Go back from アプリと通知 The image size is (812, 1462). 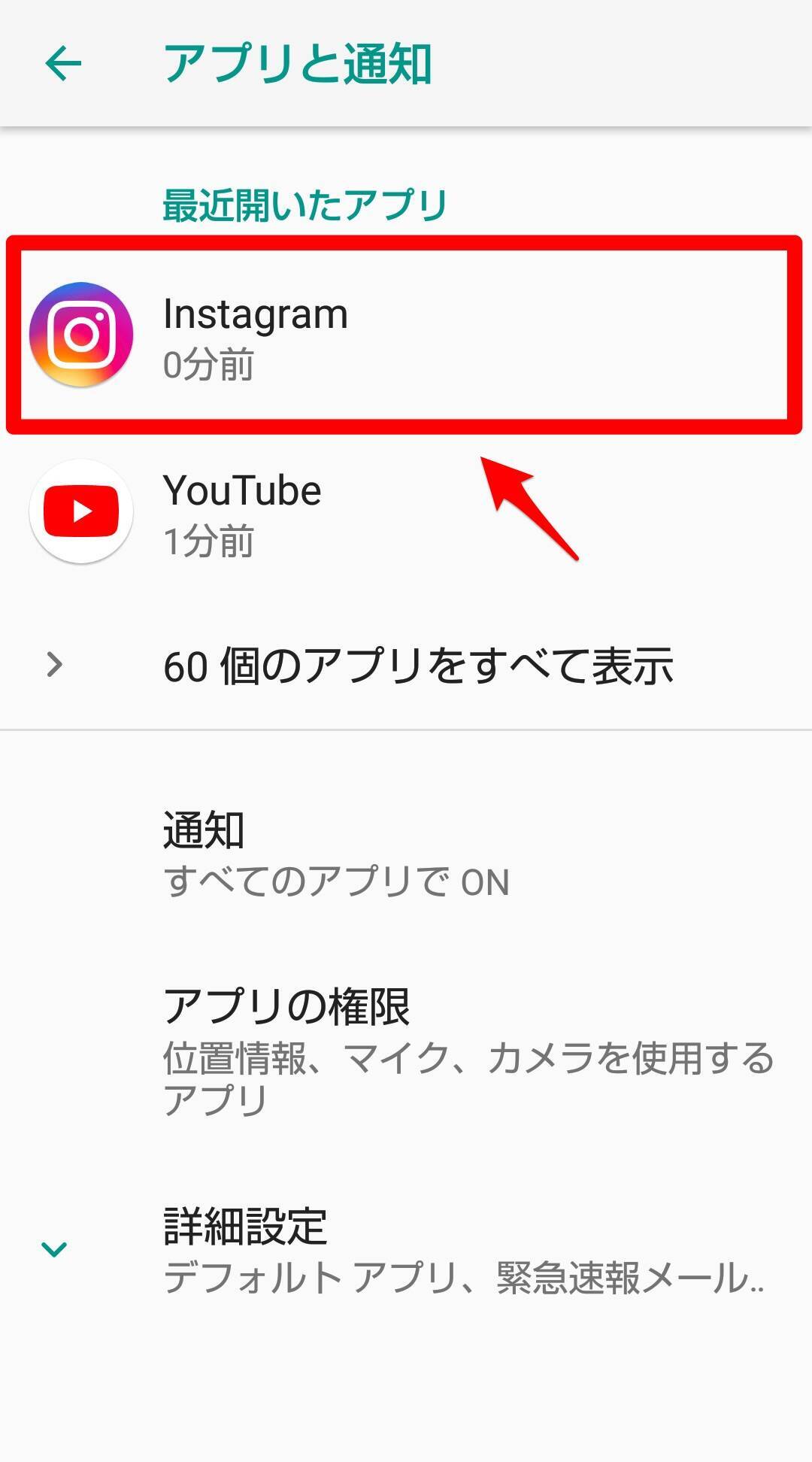coord(63,63)
